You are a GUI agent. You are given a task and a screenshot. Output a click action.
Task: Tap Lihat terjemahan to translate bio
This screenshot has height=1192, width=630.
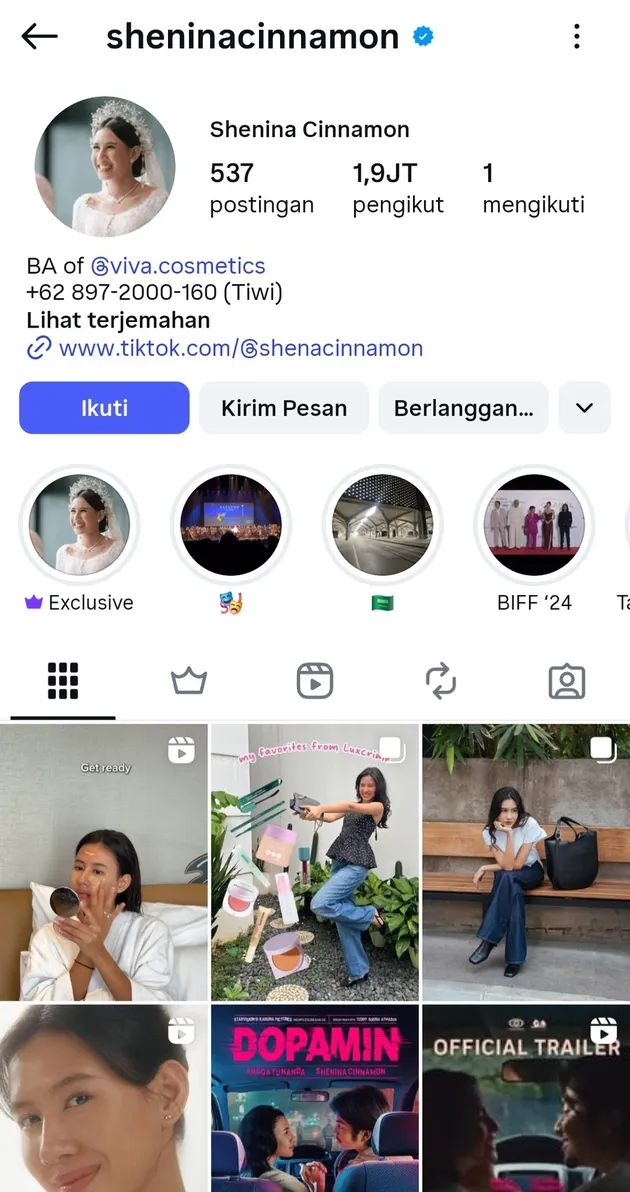click(x=118, y=320)
